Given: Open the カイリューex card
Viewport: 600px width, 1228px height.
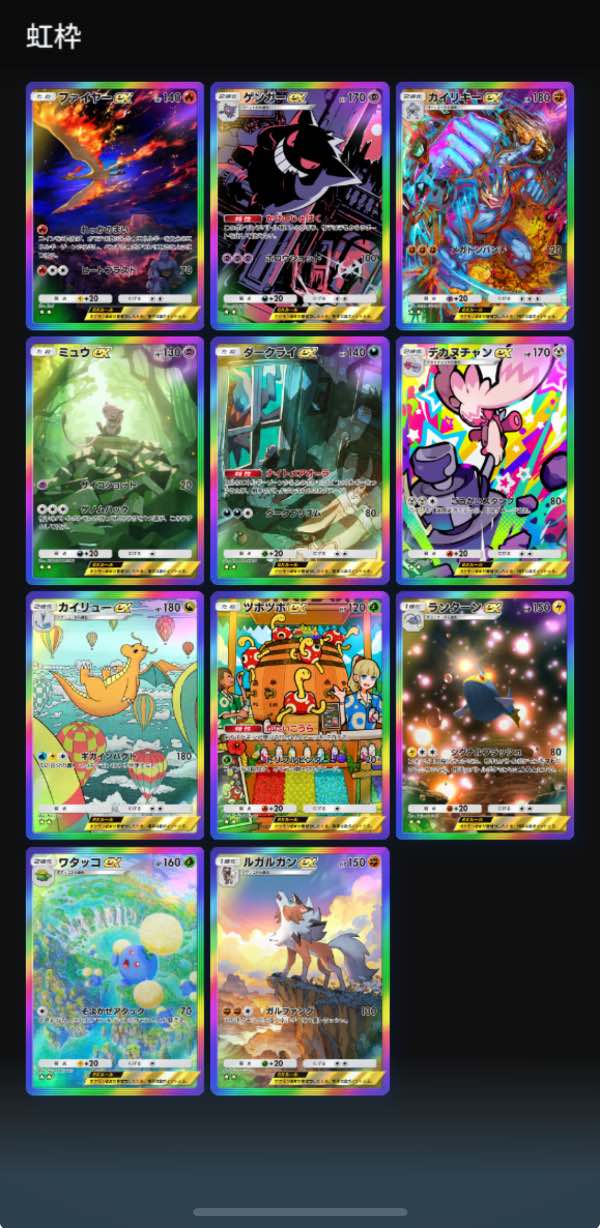Looking at the screenshot, I should (115, 716).
